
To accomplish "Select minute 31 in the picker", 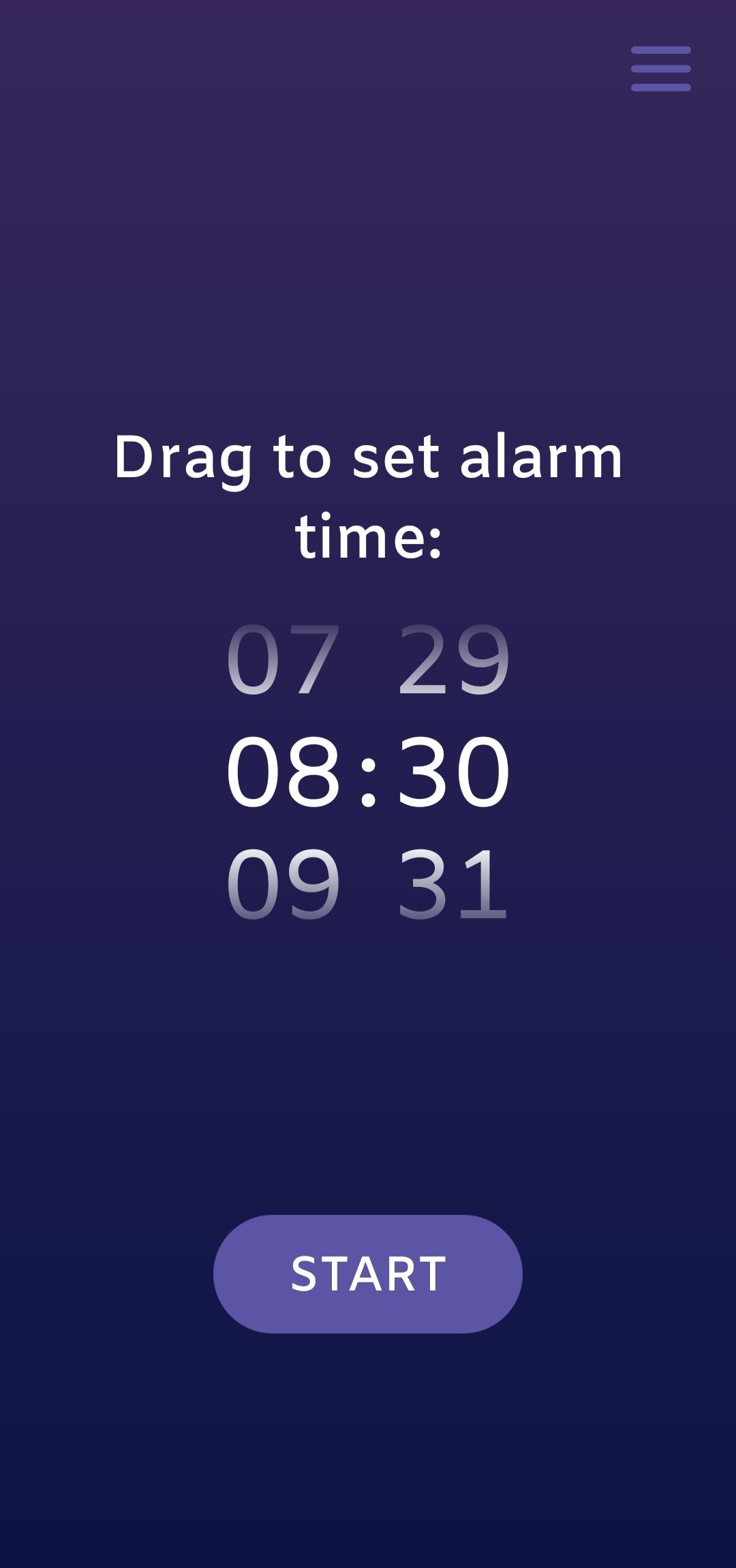I will click(453, 884).
